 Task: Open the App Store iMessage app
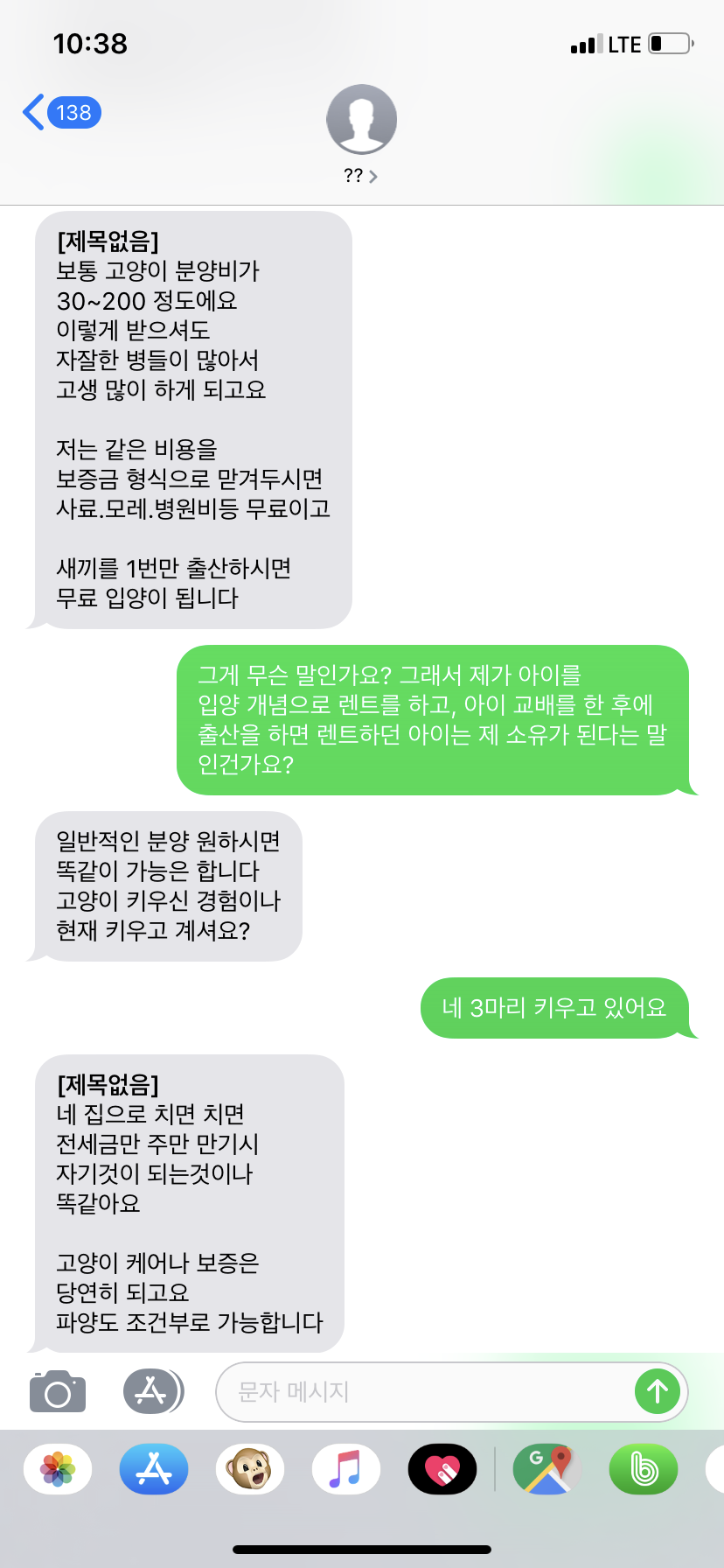pos(154,1469)
